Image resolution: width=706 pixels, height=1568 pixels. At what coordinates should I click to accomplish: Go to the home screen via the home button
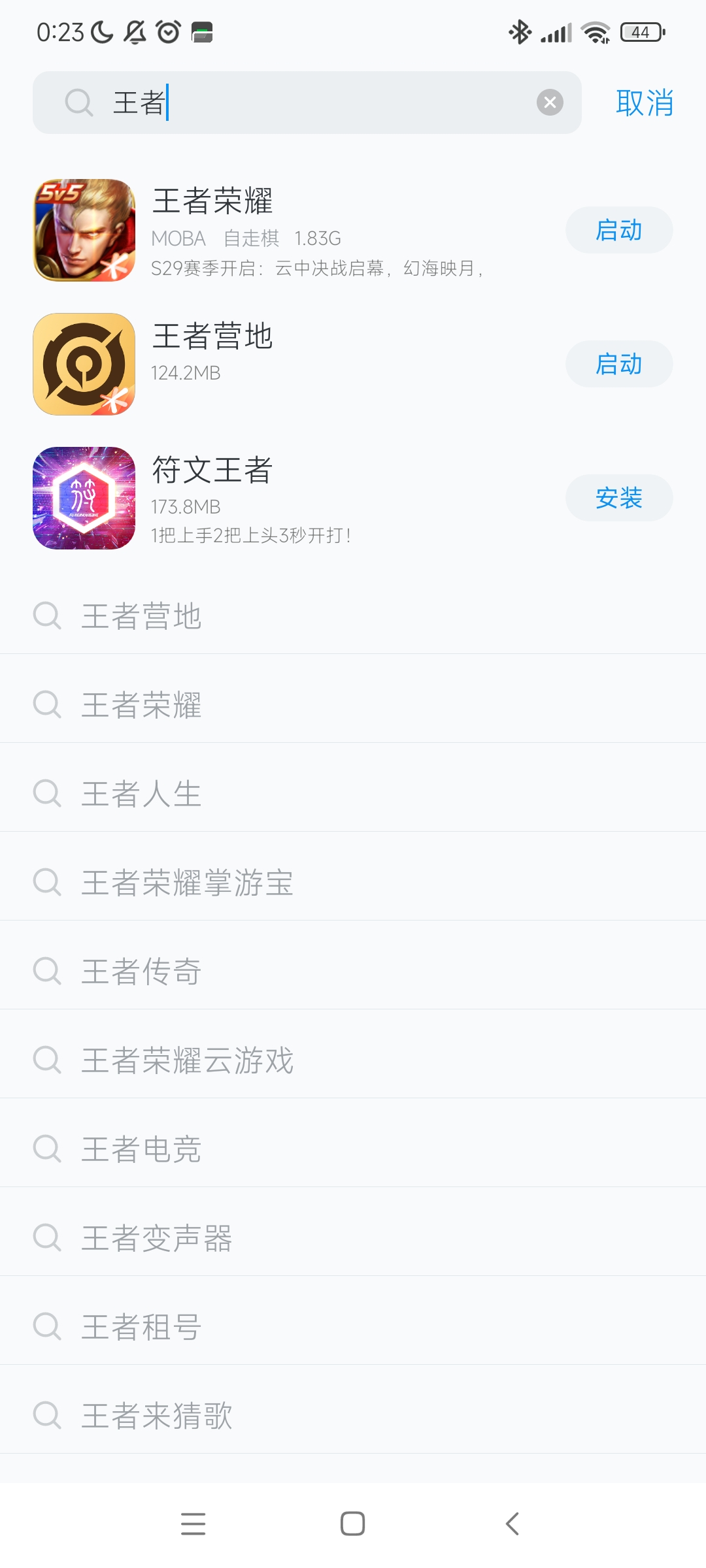coord(353,1524)
